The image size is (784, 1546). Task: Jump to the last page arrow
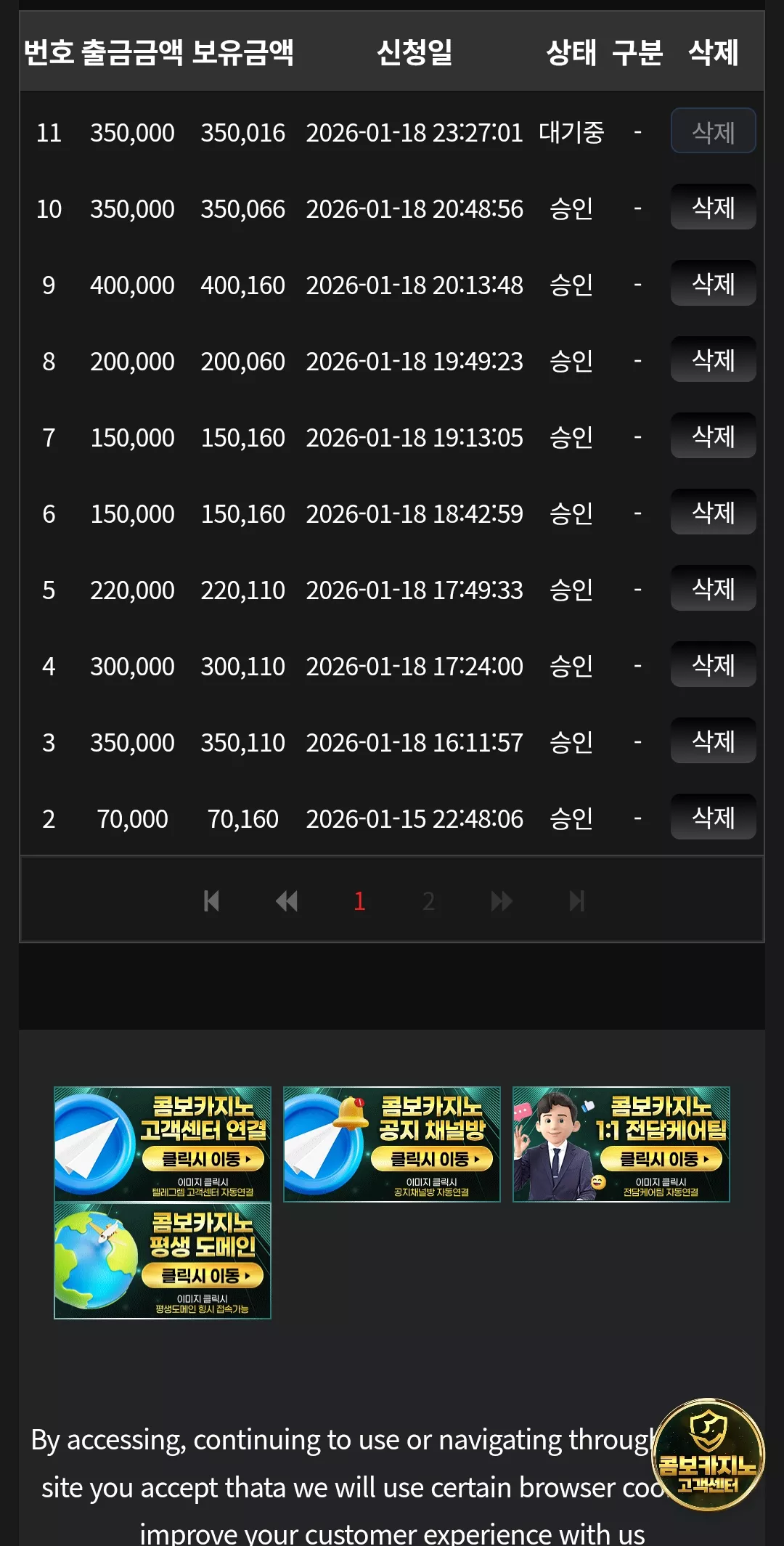(x=577, y=901)
